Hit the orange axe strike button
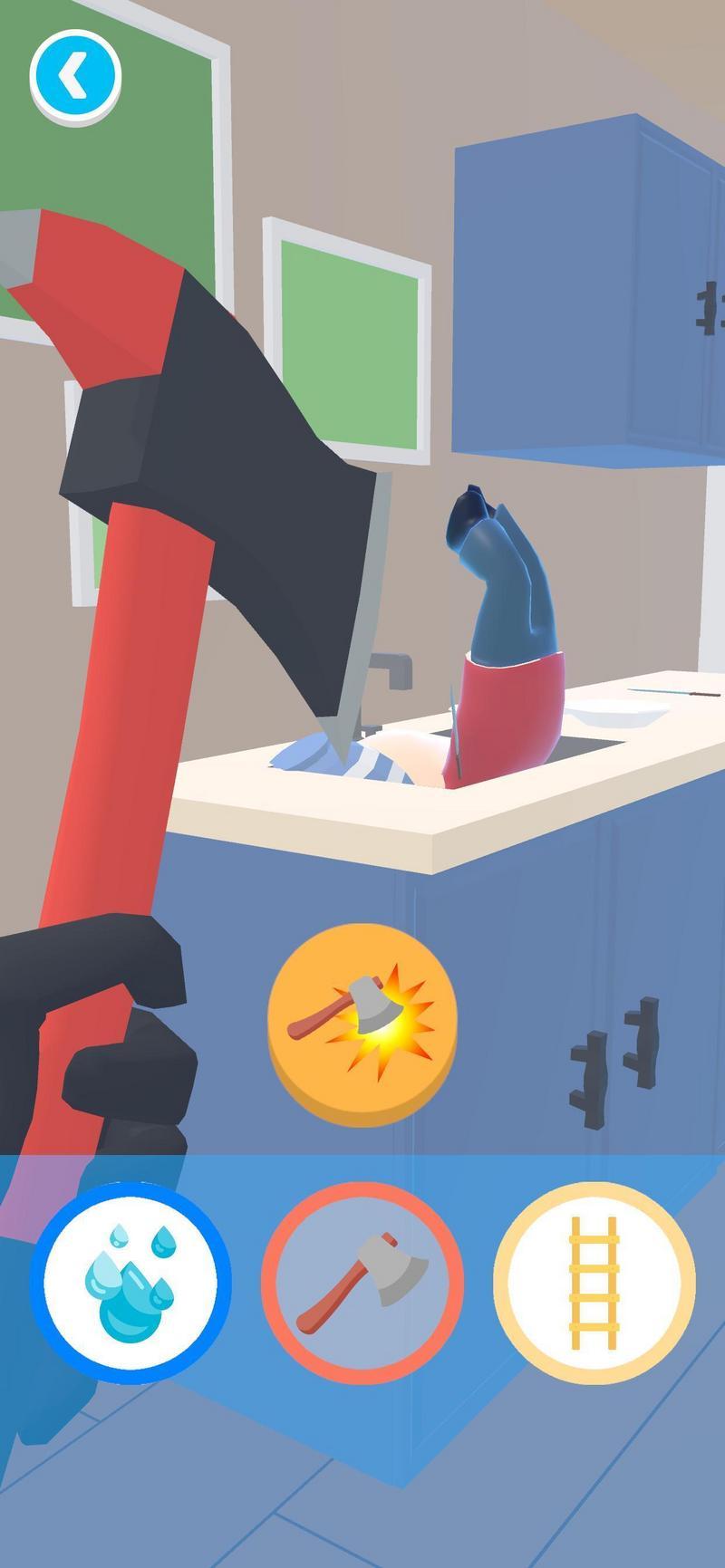Image resolution: width=725 pixels, height=1568 pixels. 362,1024
